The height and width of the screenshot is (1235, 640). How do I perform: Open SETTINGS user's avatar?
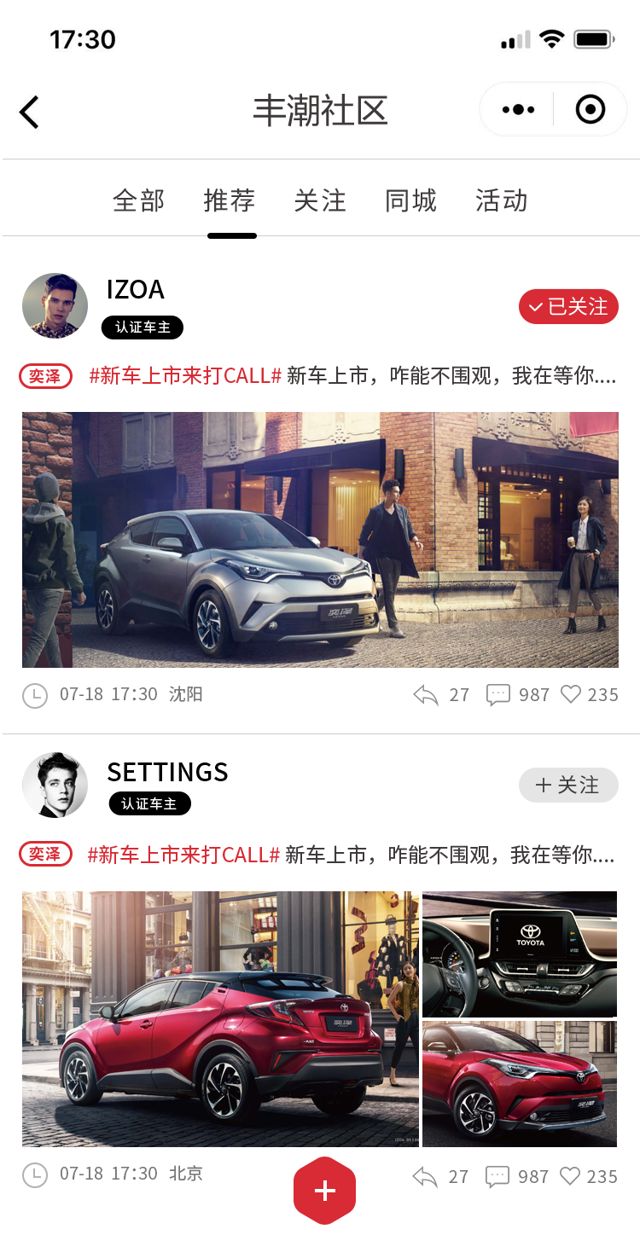click(55, 785)
